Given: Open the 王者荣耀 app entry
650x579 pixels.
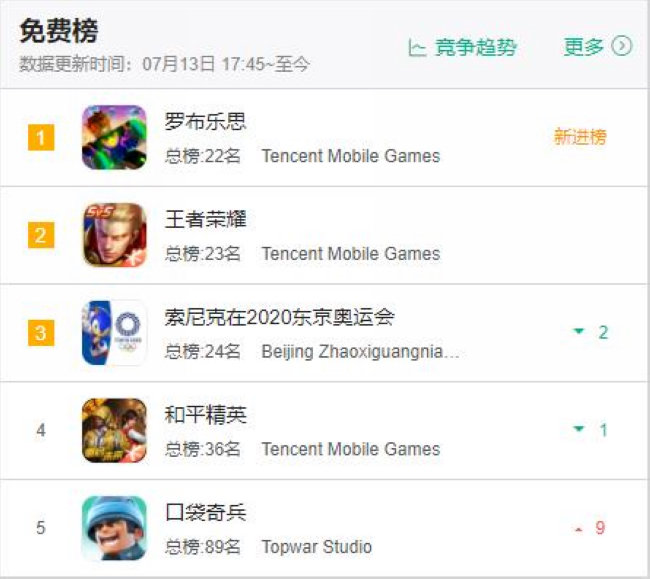Looking at the screenshot, I should (x=206, y=219).
